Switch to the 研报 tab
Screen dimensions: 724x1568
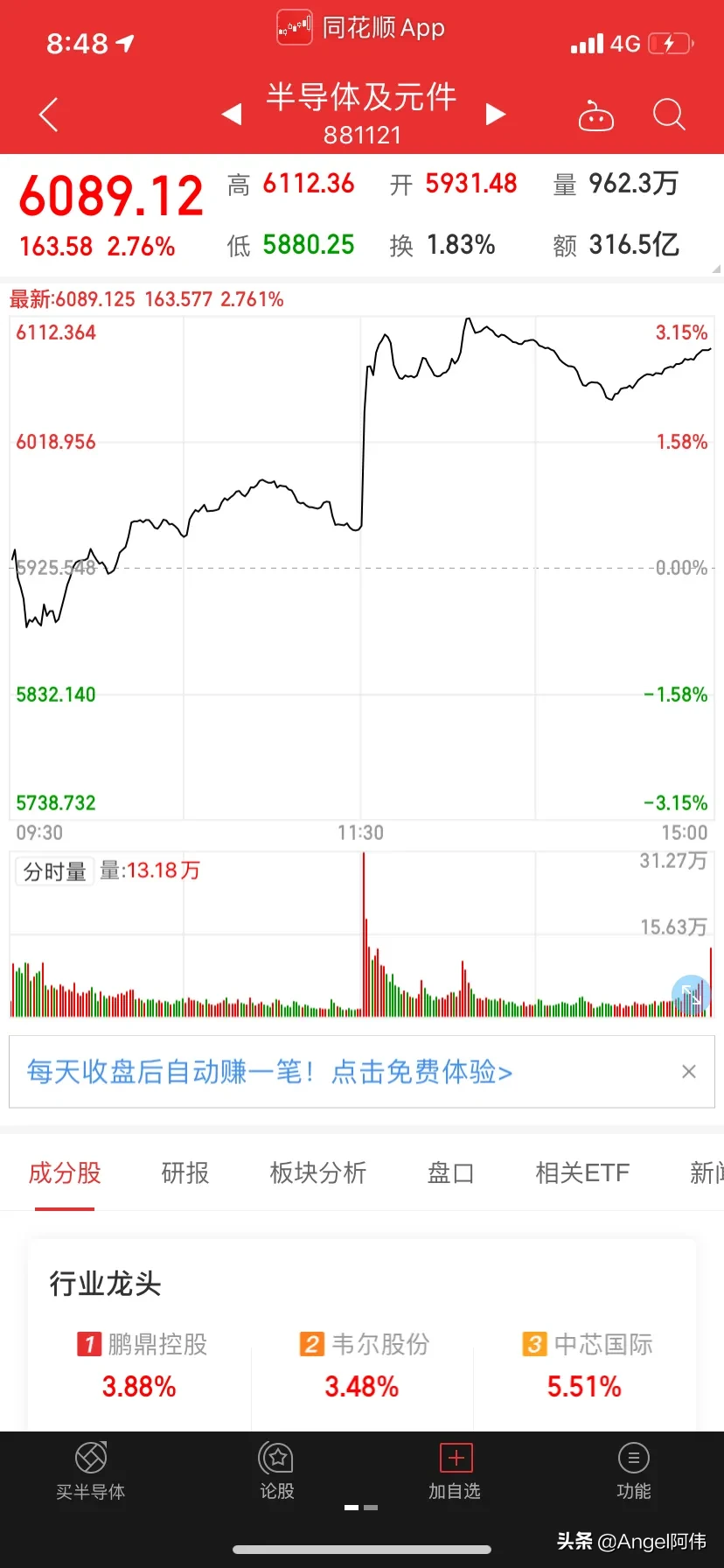coord(185,1172)
